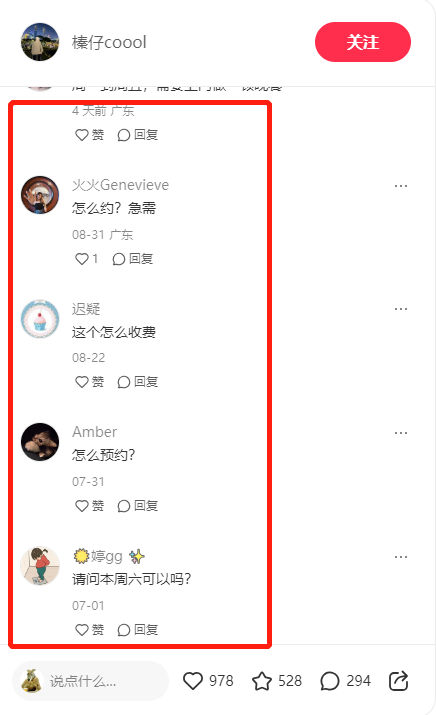
Task: Share this post
Action: point(398,681)
